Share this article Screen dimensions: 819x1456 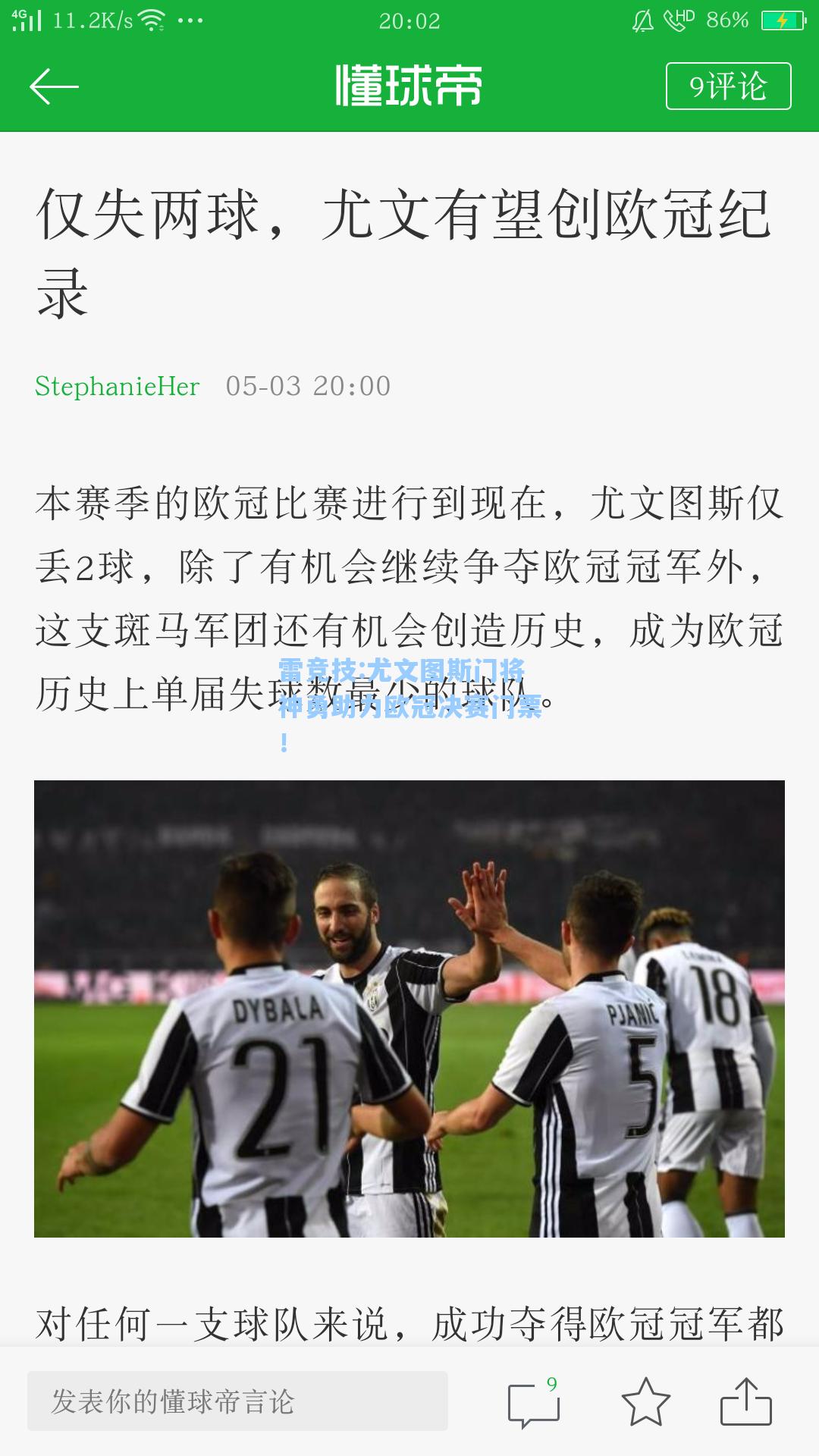(x=745, y=1403)
